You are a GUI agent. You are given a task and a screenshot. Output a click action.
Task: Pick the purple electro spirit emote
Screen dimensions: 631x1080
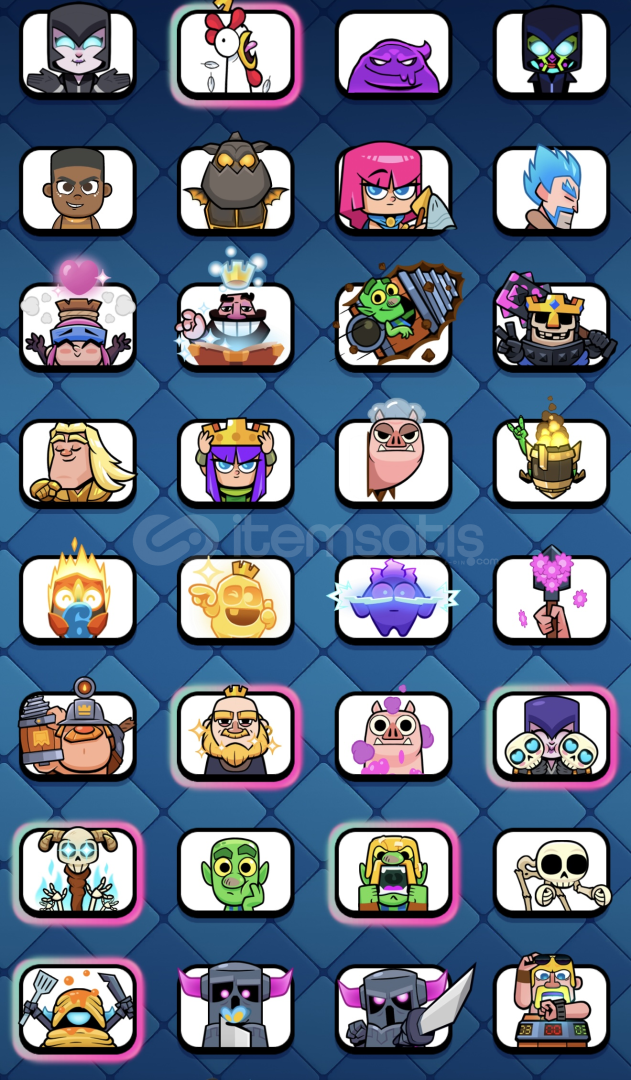pos(393,597)
